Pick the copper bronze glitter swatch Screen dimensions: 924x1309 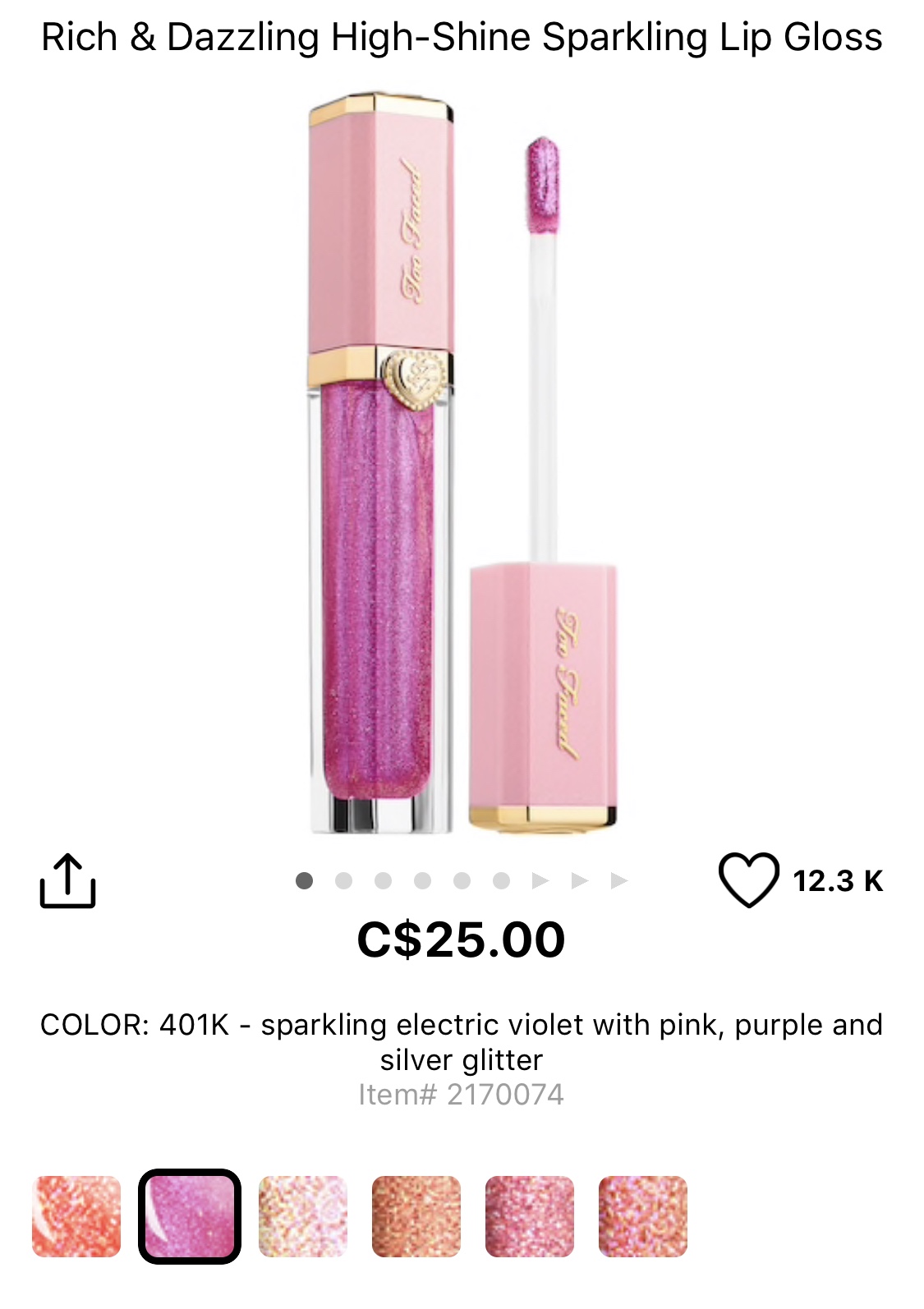416,1216
